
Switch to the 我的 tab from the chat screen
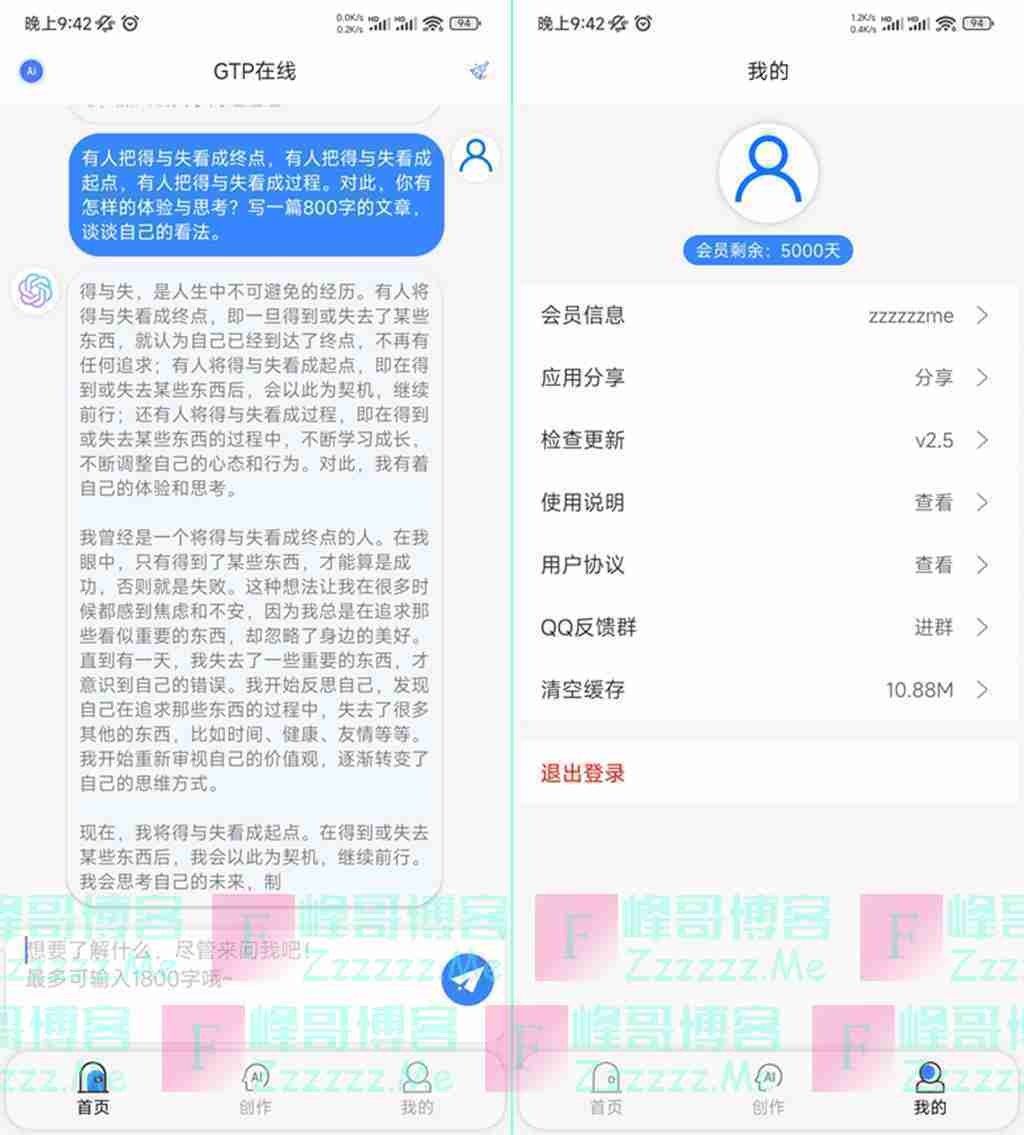pyautogui.click(x=417, y=1088)
